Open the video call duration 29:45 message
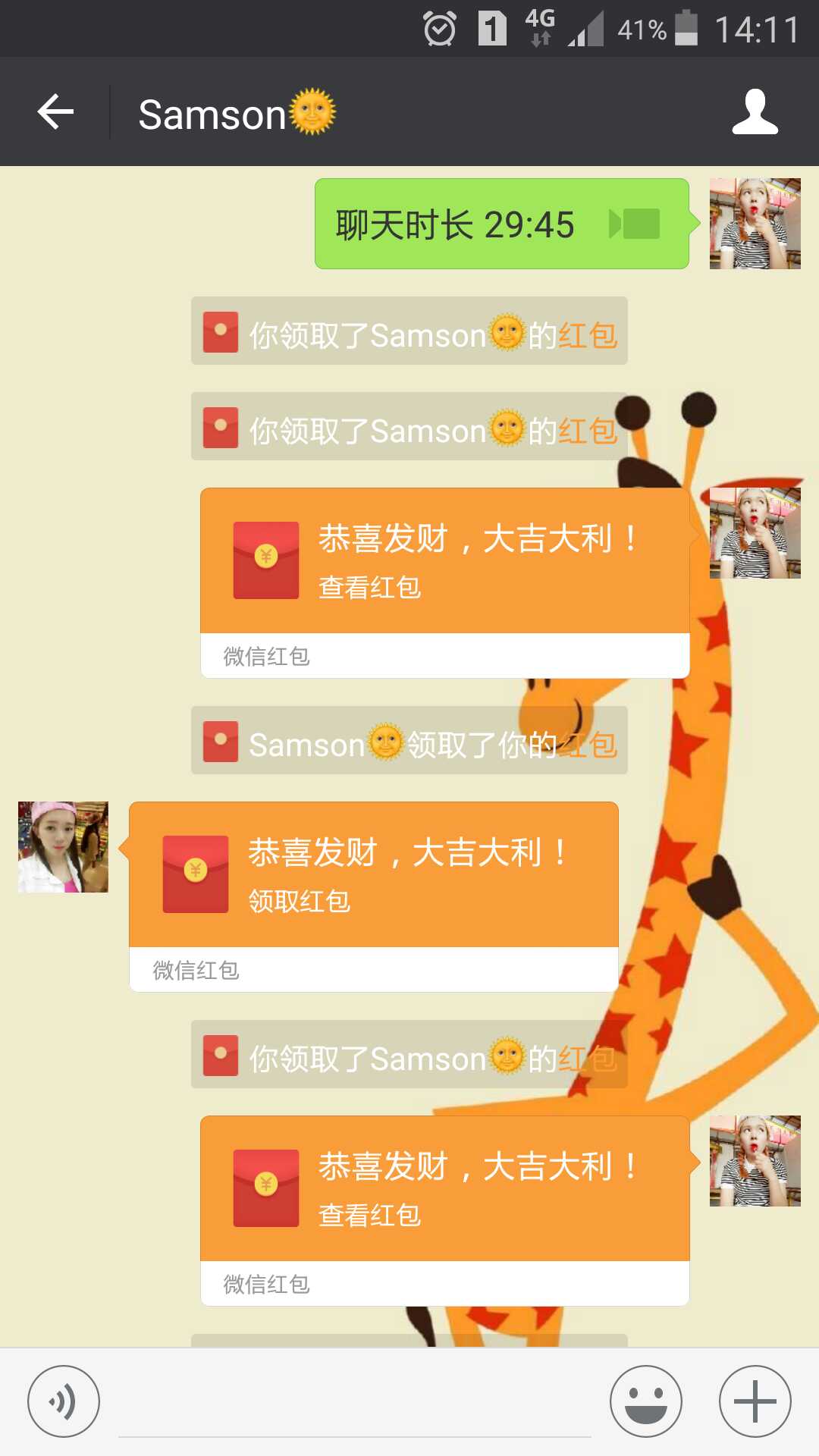The height and width of the screenshot is (1456, 819). coord(501,224)
